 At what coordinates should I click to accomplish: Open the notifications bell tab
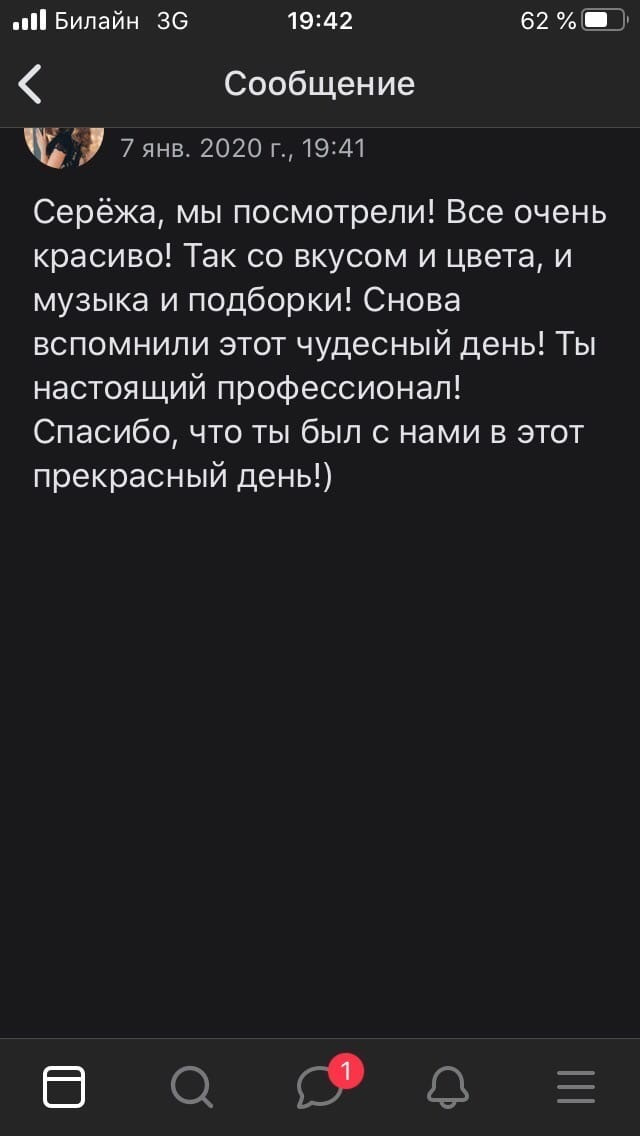(448, 1087)
